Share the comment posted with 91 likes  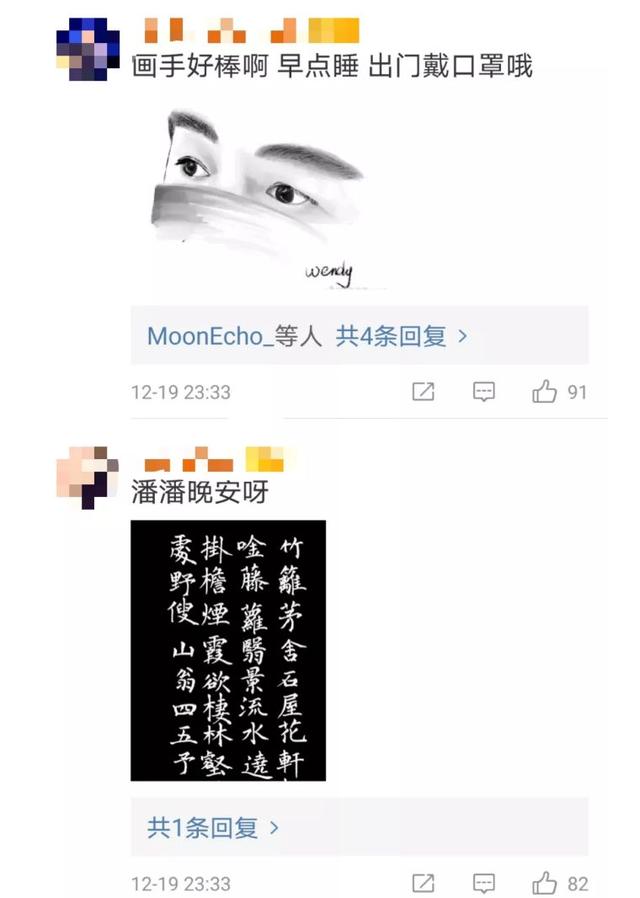tap(423, 392)
